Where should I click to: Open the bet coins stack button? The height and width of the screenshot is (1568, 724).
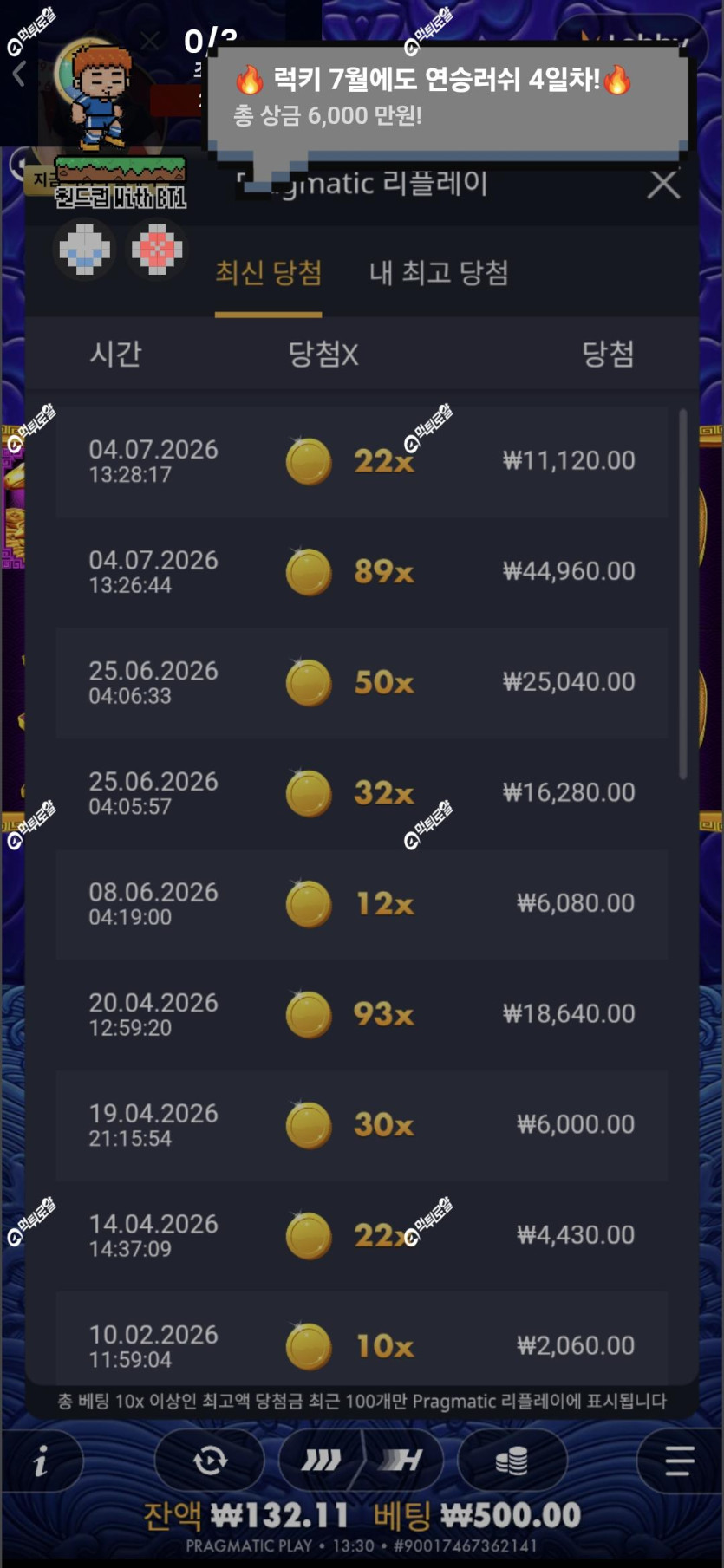coord(512,1461)
